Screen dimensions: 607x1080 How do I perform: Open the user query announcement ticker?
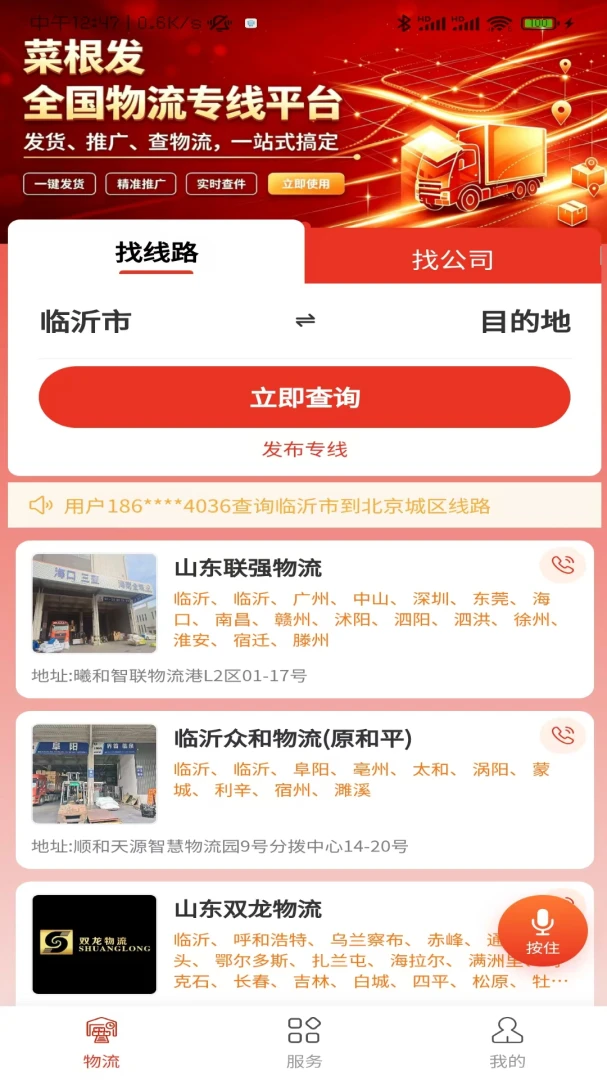click(x=305, y=506)
